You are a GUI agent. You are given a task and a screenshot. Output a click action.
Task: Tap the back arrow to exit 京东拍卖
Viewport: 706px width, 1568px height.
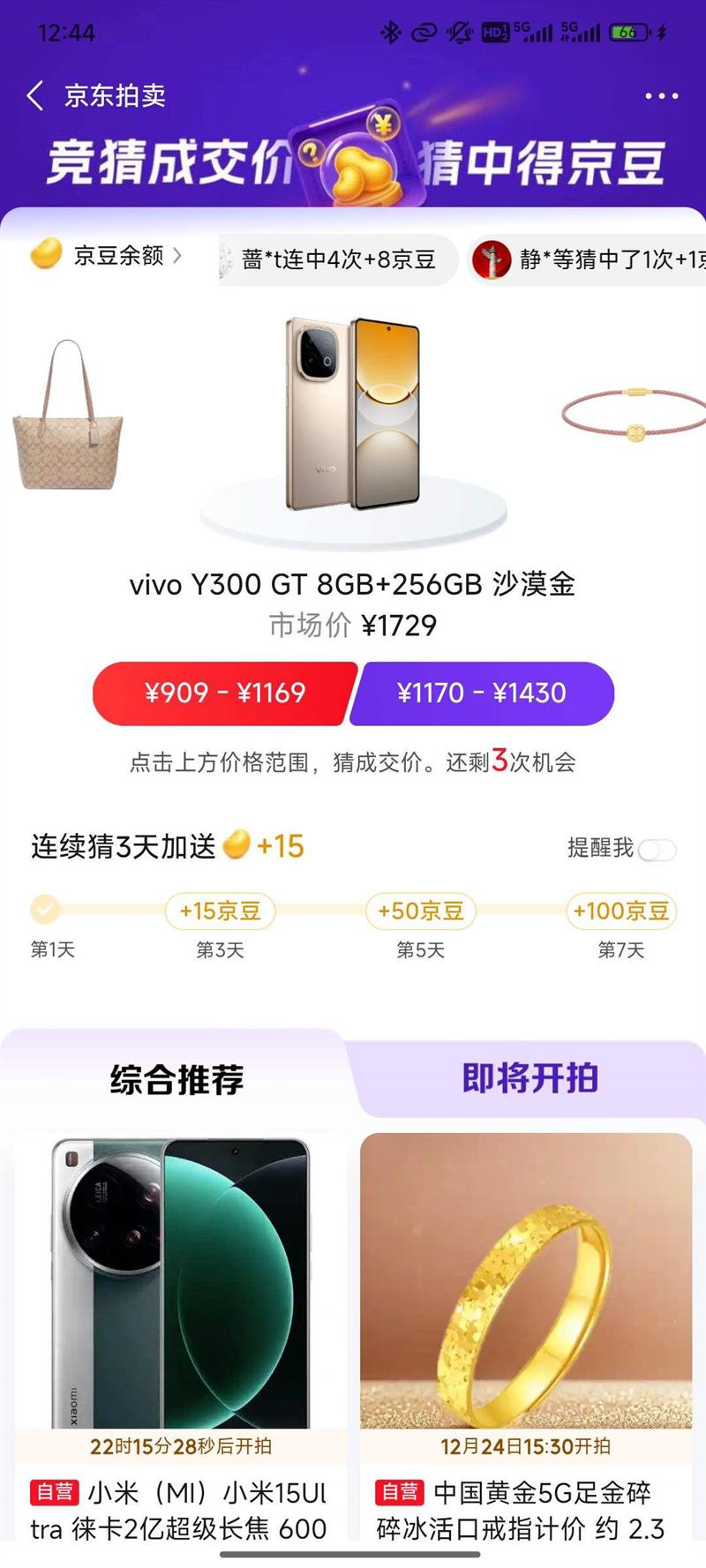(35, 96)
